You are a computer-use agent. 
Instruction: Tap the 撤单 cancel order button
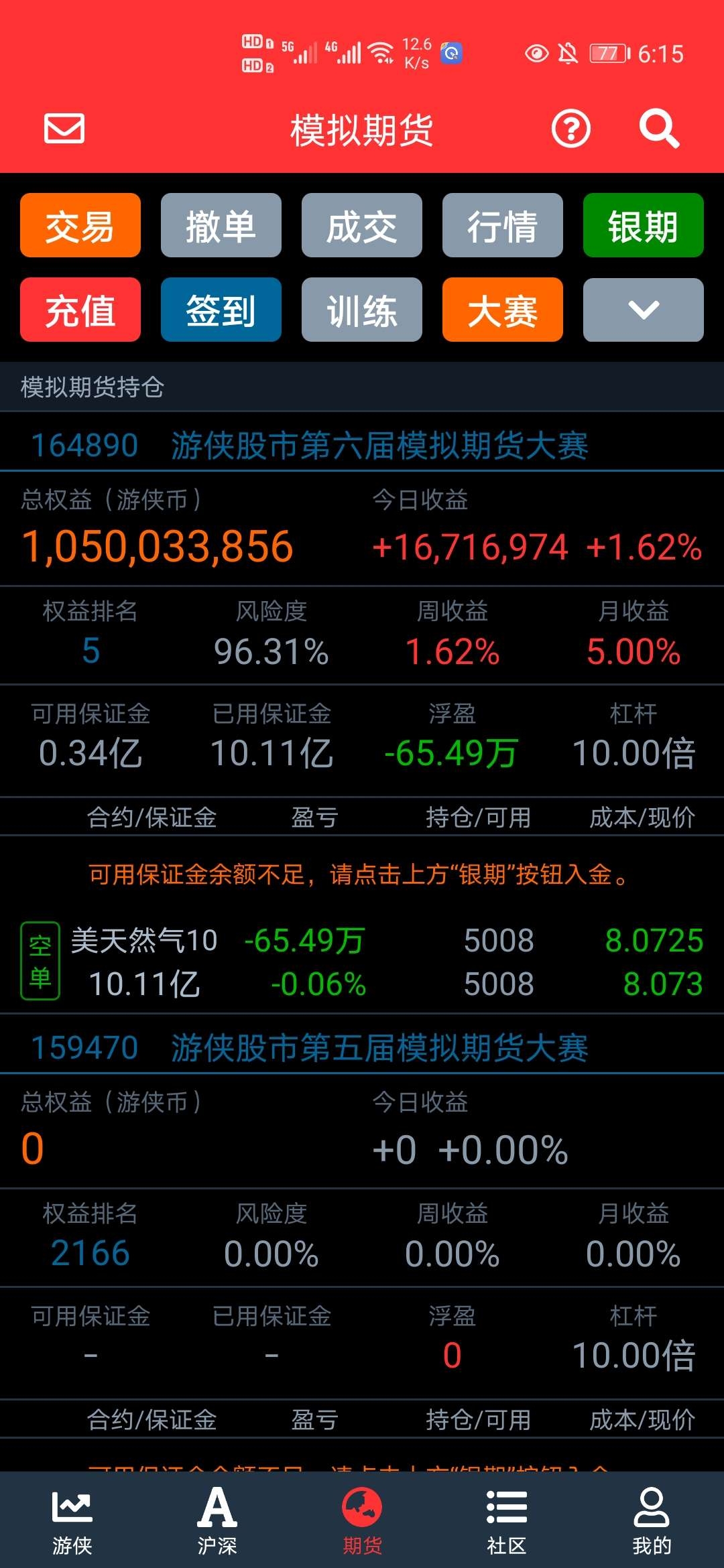[x=221, y=225]
